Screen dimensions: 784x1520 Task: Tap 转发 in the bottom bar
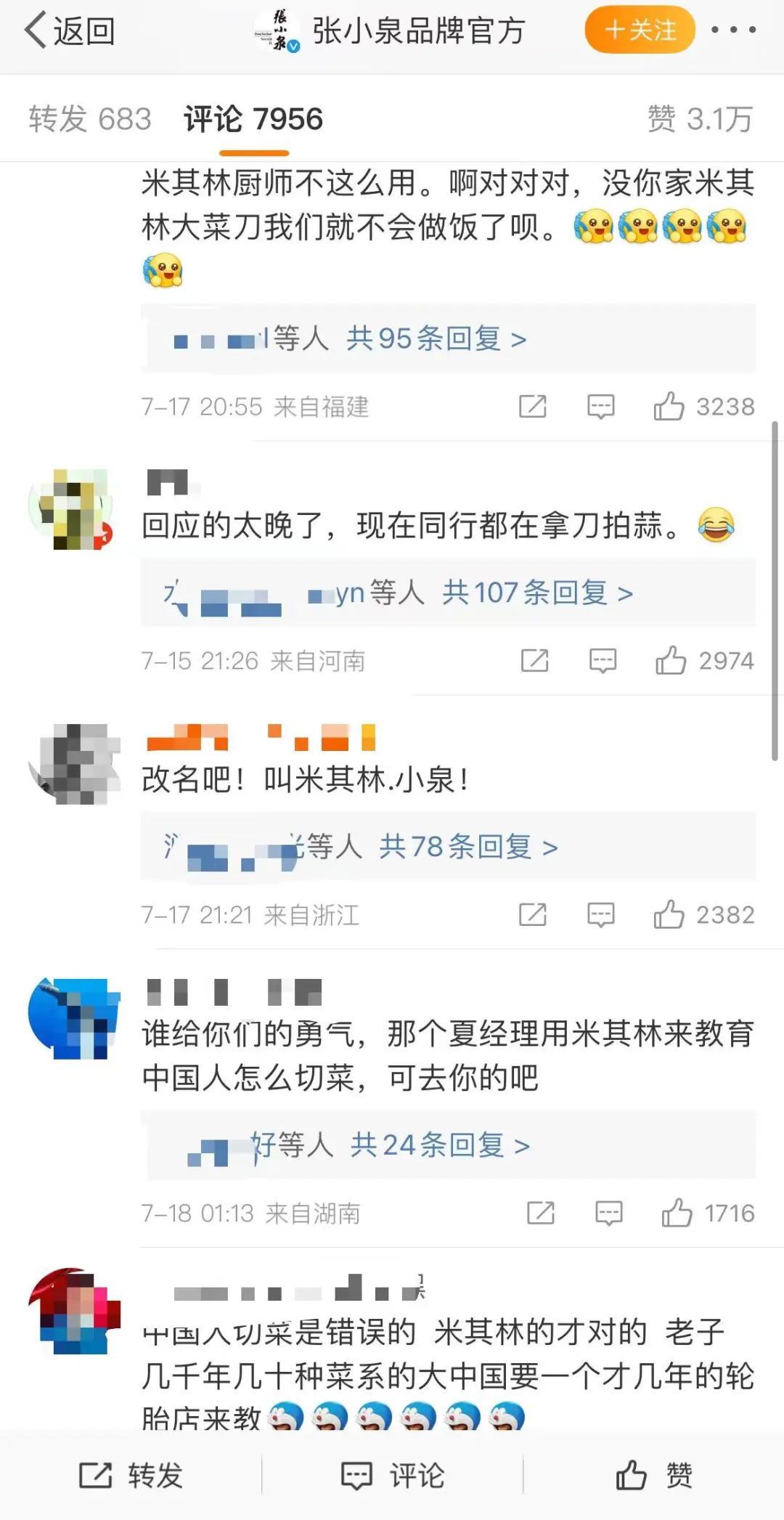coord(131,1475)
